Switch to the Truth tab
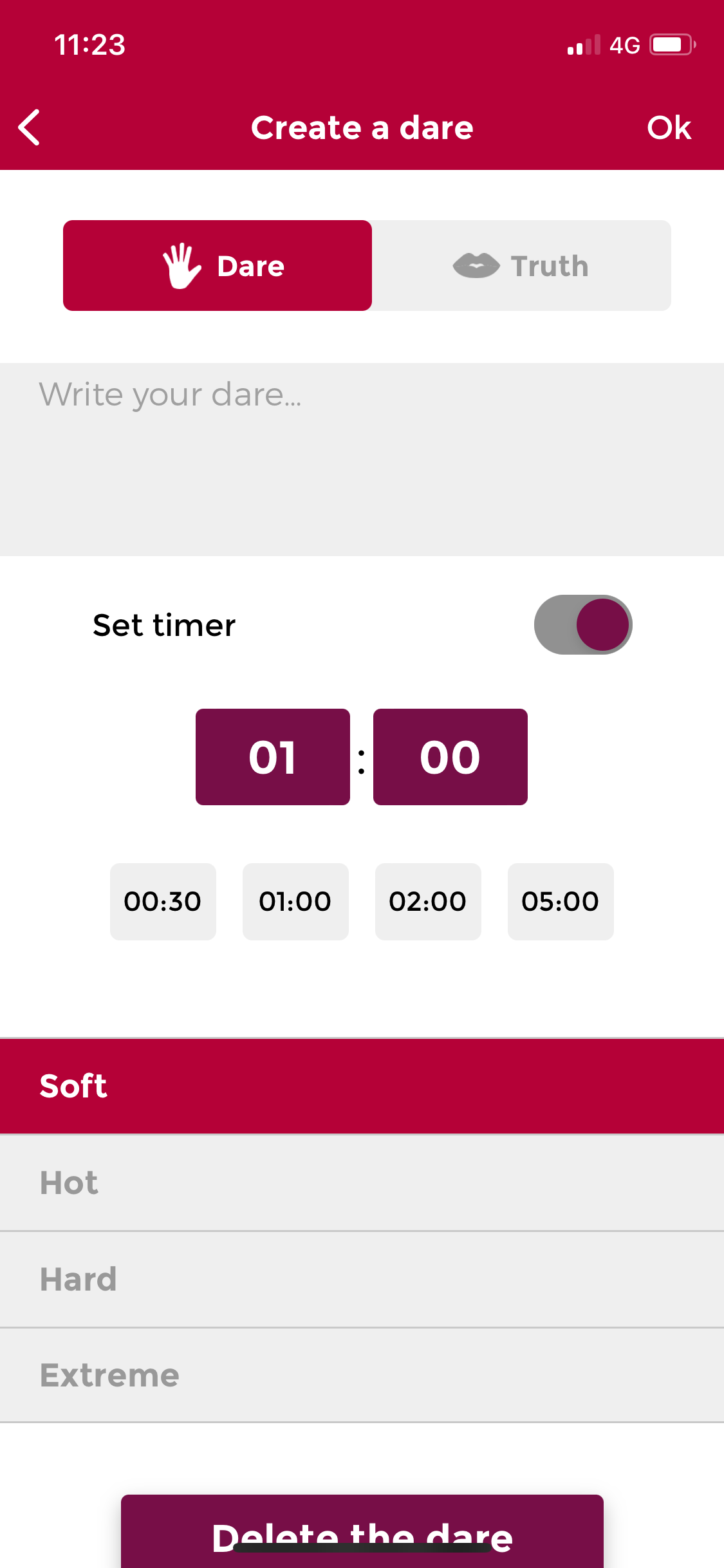 [x=521, y=265]
